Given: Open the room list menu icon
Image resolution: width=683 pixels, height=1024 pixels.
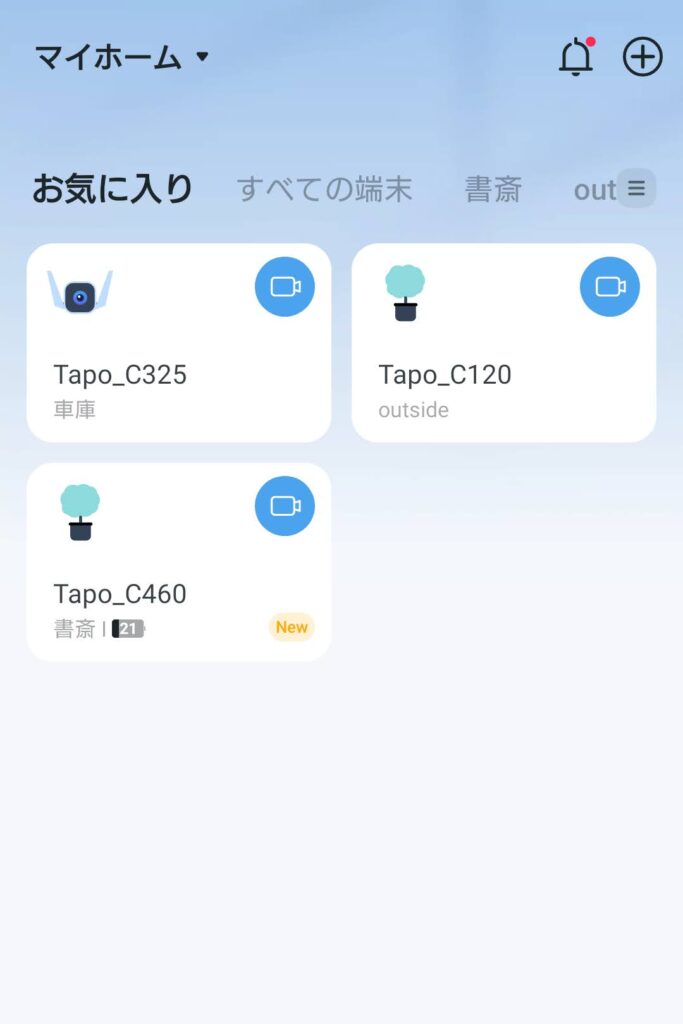Looking at the screenshot, I should (636, 188).
